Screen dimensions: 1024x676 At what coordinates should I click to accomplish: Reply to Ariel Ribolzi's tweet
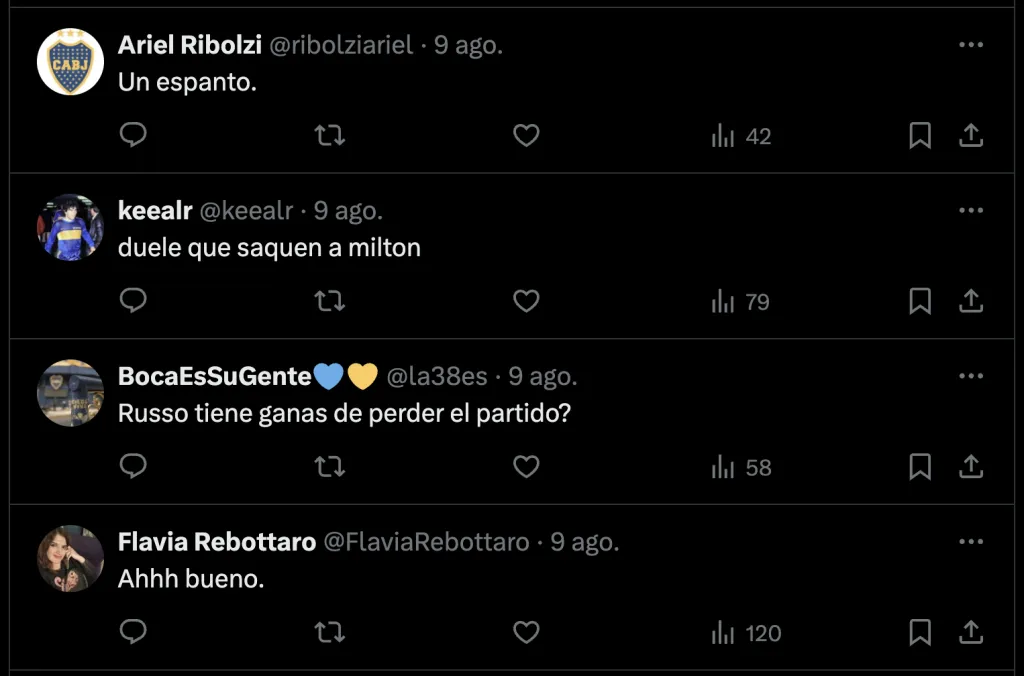[x=133, y=135]
